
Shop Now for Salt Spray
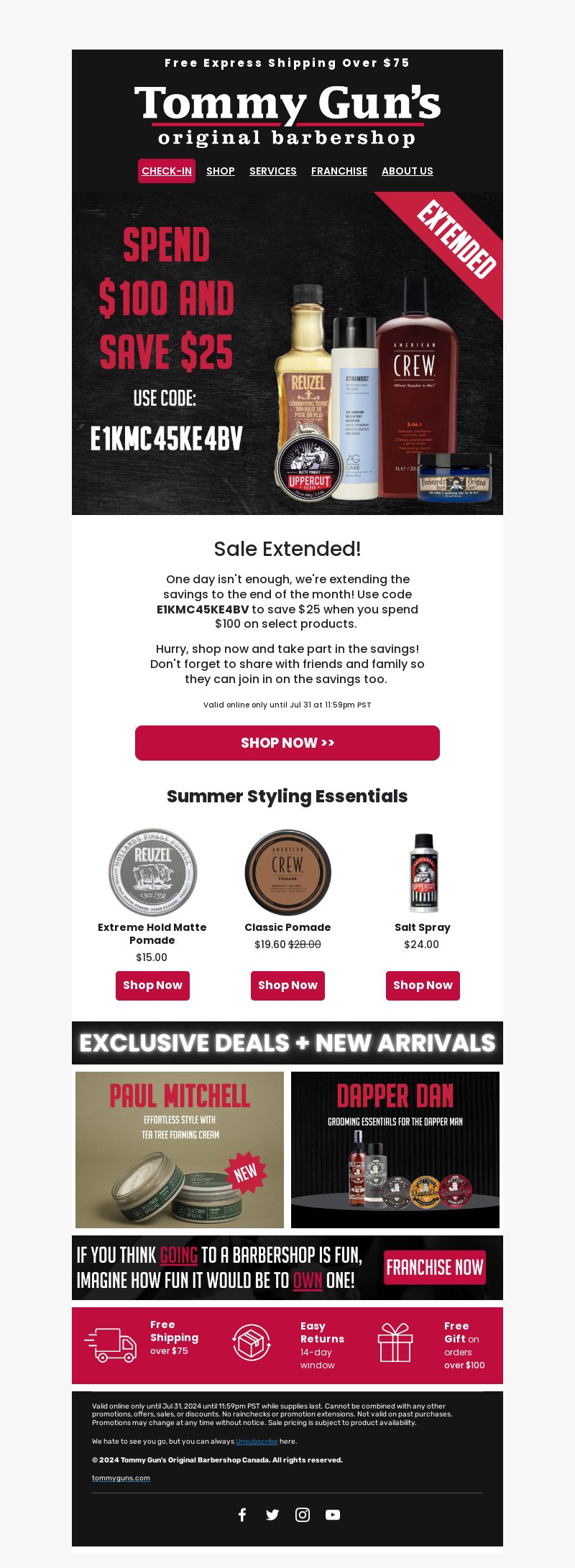[x=423, y=985]
